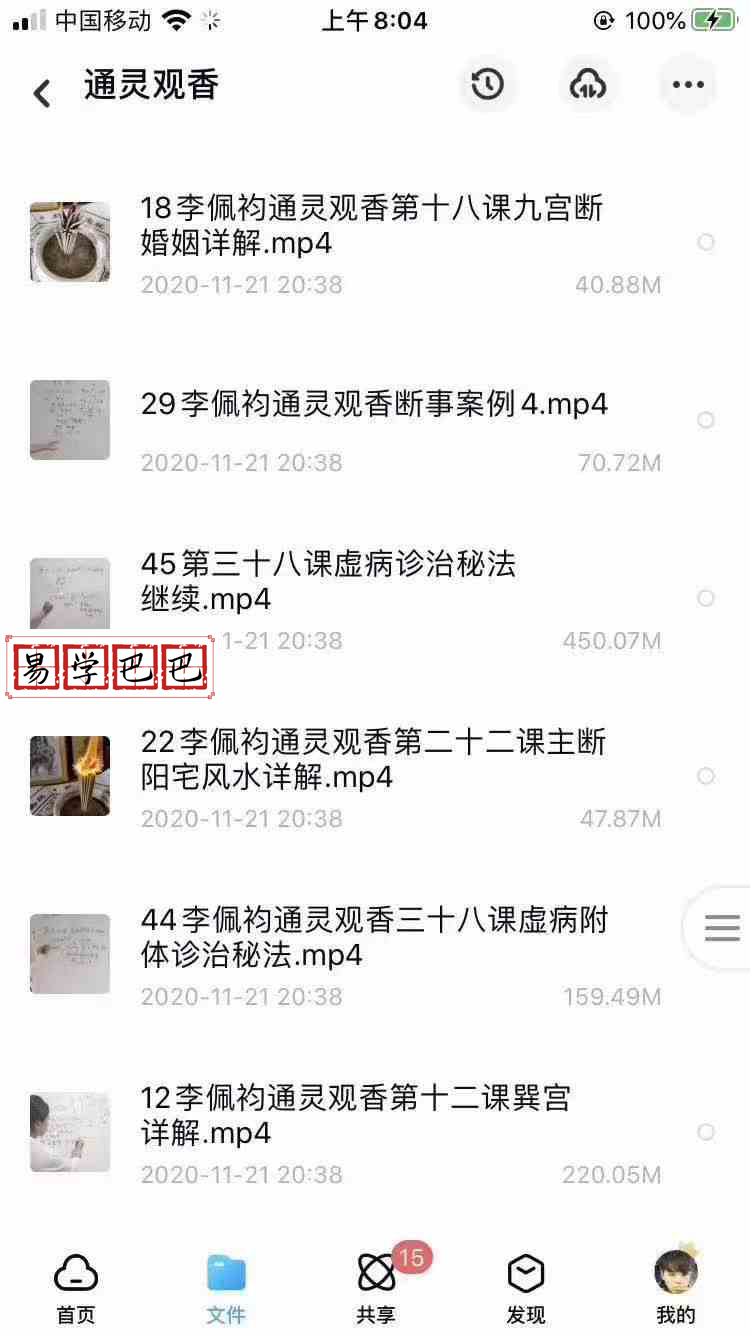Select the 12 第十二课巽宫 file checkbox
The image size is (750, 1334).
point(706,1132)
